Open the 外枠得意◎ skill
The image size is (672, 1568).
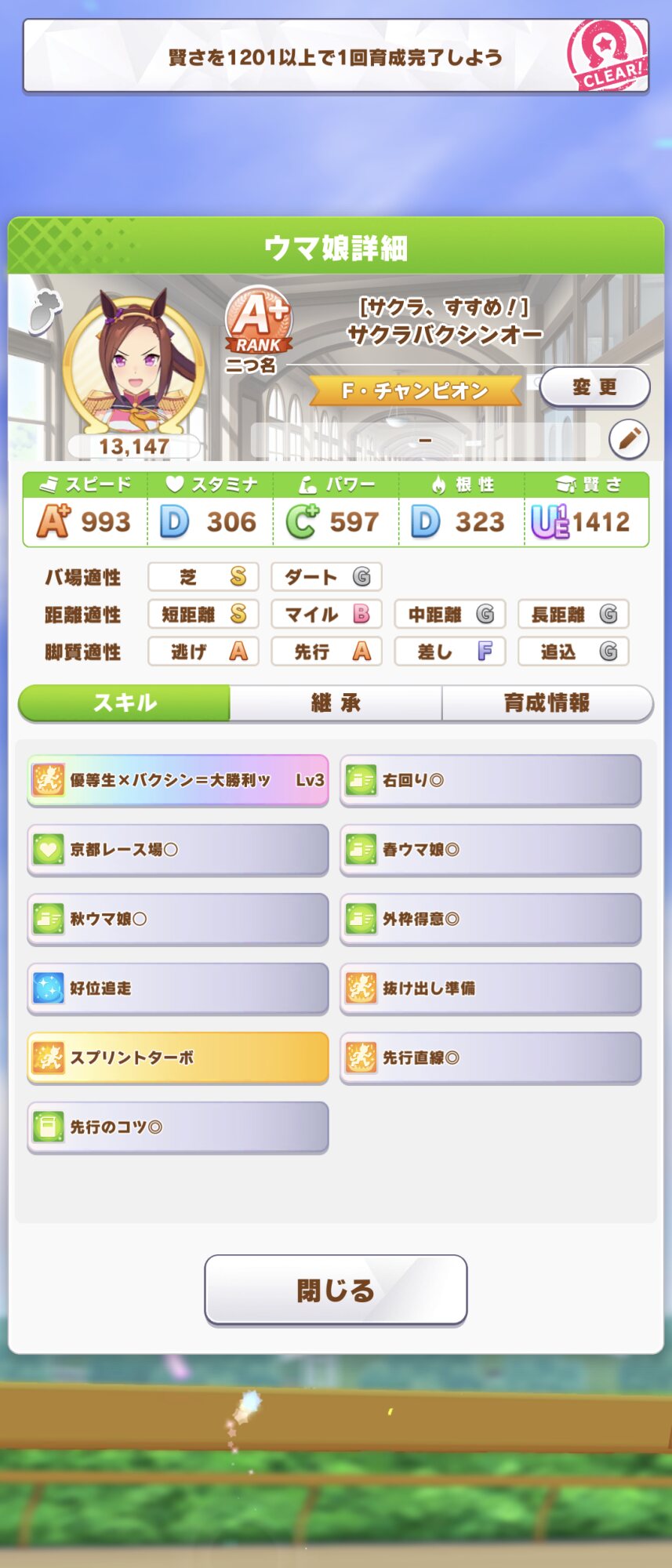coord(491,919)
